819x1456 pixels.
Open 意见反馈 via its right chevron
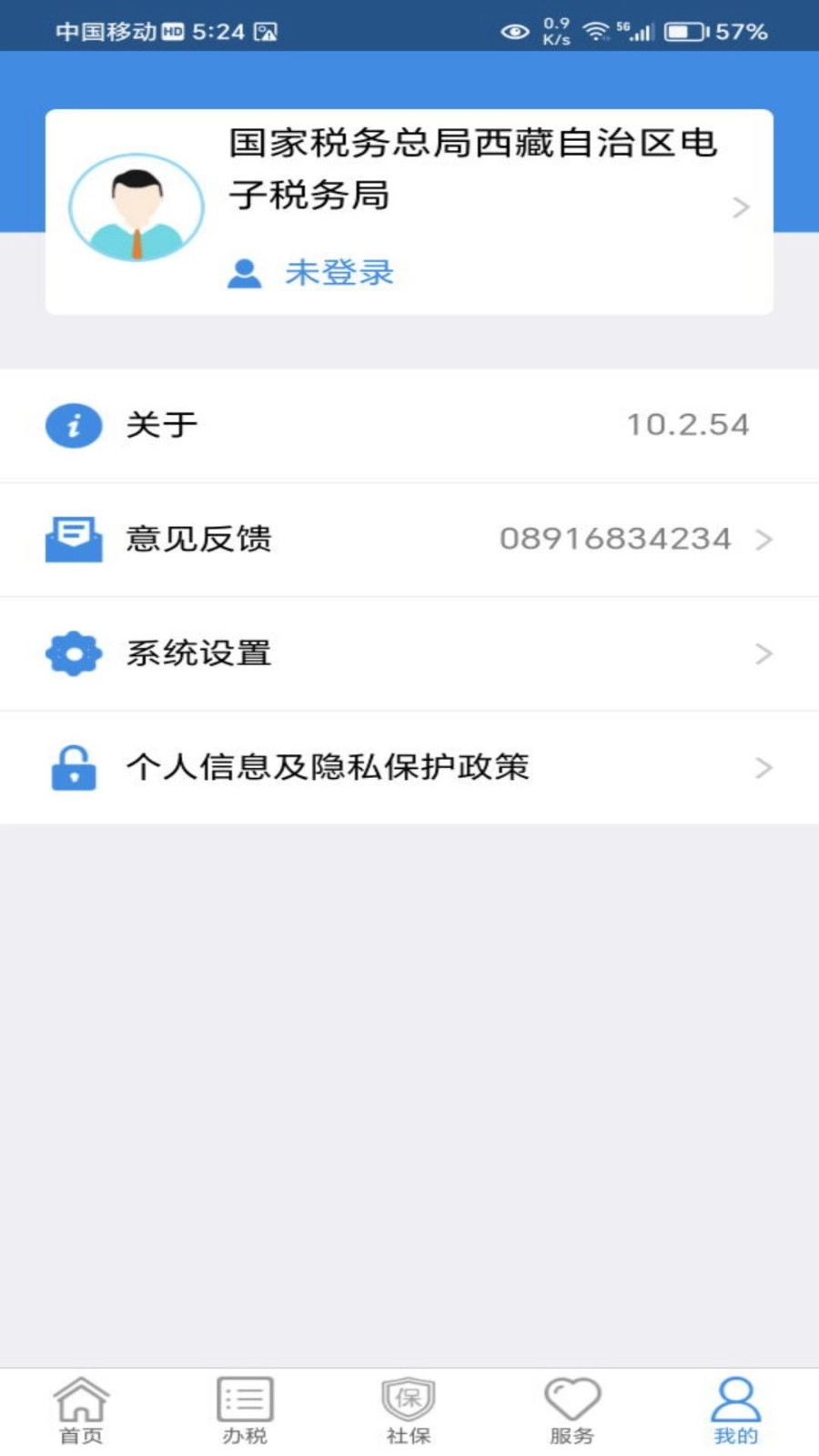[764, 539]
